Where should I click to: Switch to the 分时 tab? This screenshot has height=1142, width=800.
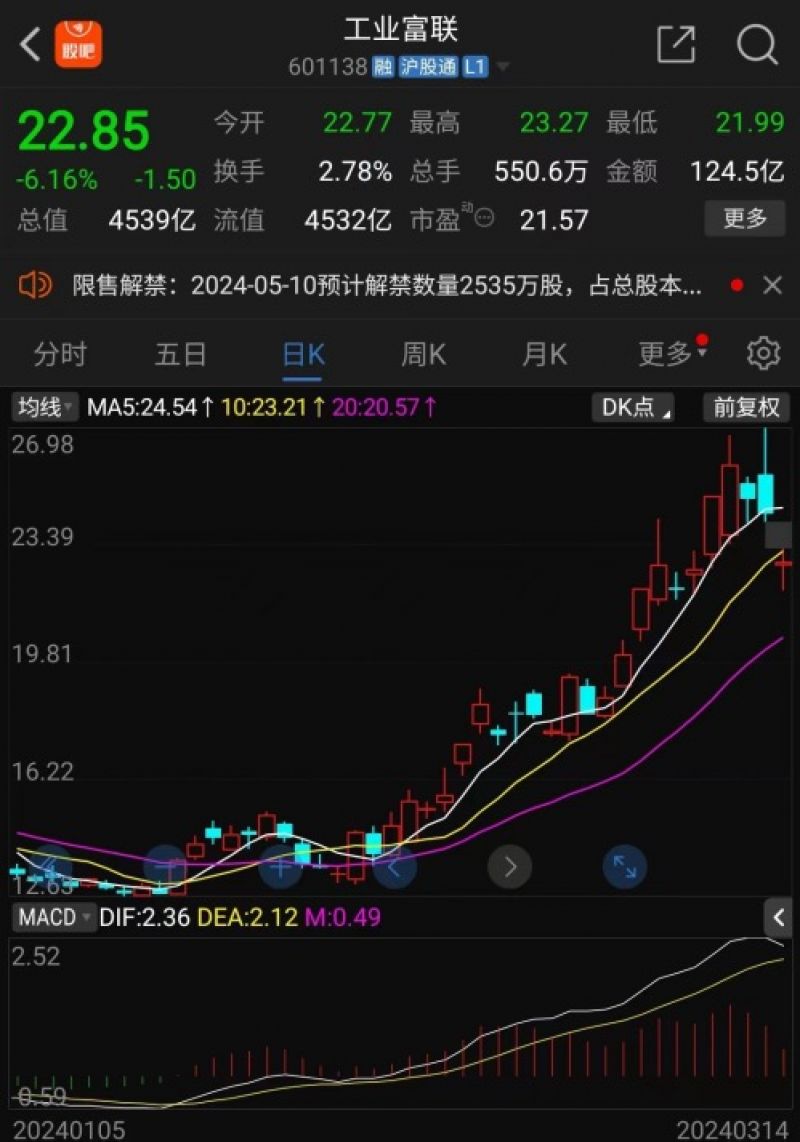coord(60,353)
